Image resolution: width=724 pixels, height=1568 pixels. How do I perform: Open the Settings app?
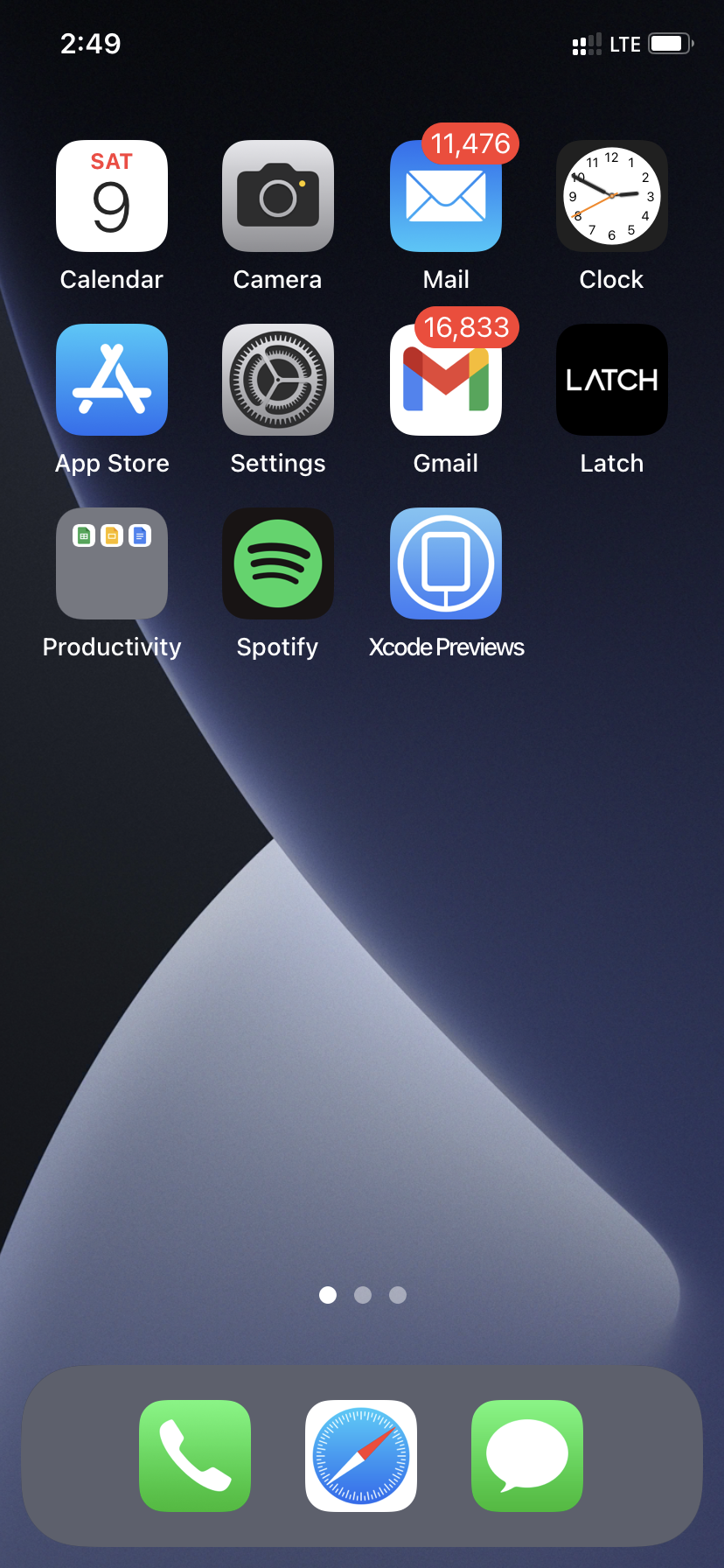278,380
